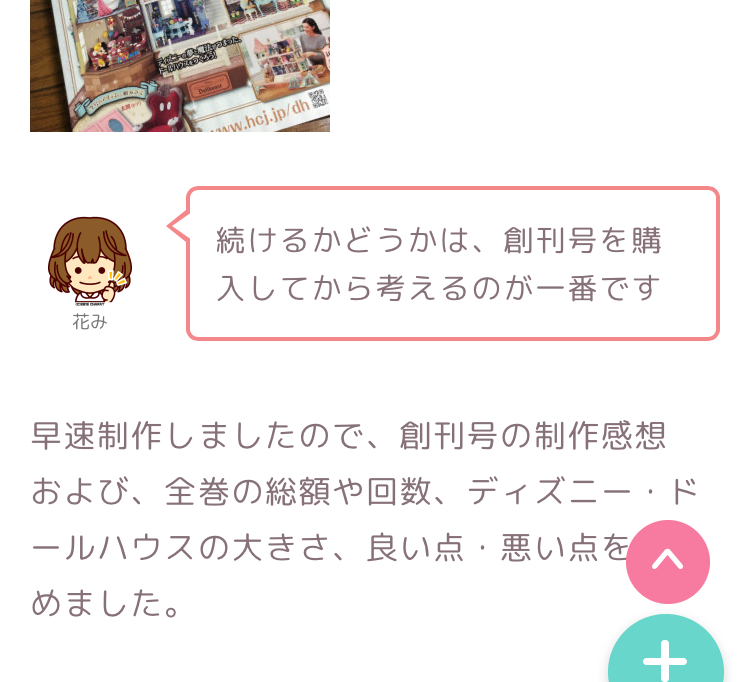
Task: Tap the pink scroll-to-top arrow button
Action: (668, 561)
